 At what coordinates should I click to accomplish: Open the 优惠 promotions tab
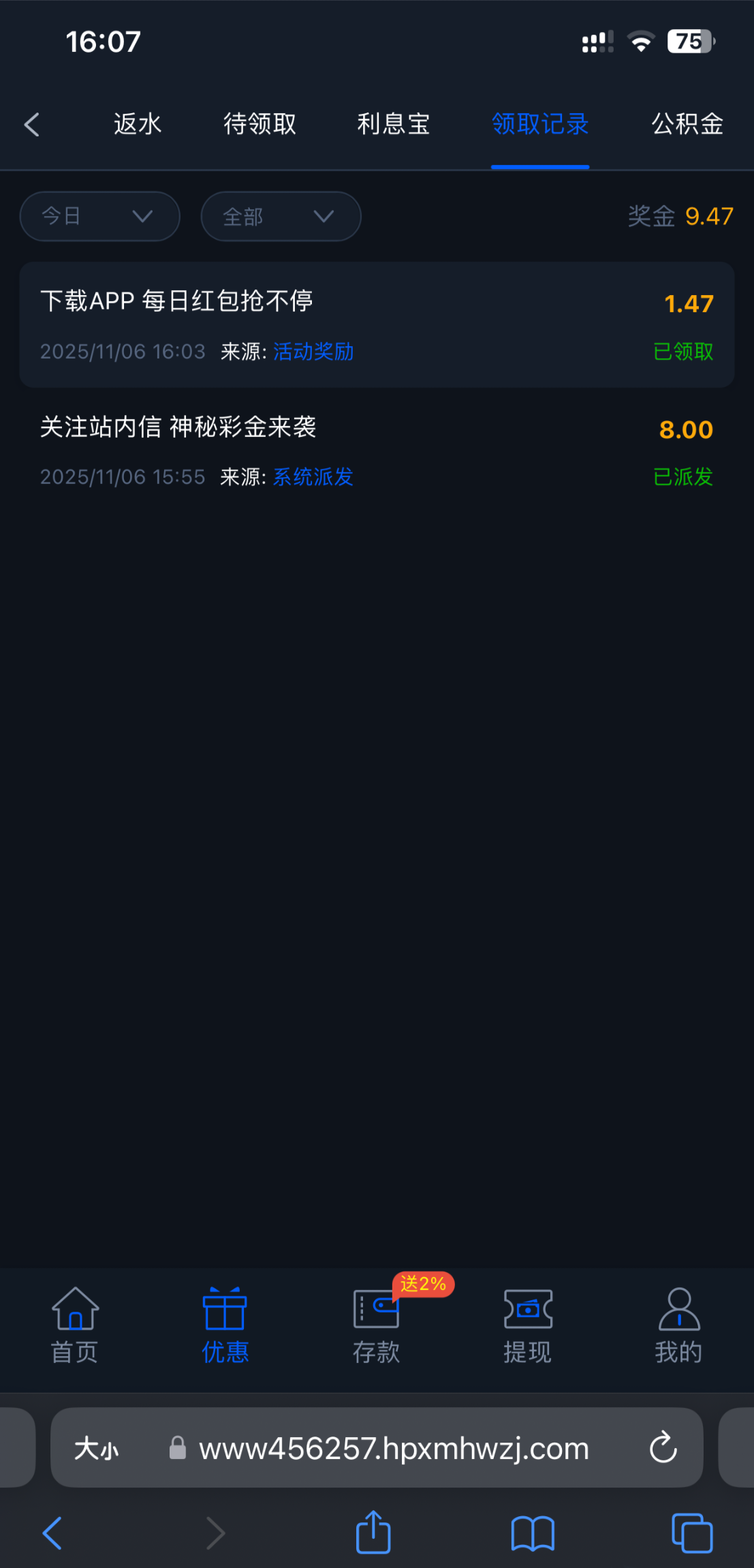click(x=225, y=1326)
